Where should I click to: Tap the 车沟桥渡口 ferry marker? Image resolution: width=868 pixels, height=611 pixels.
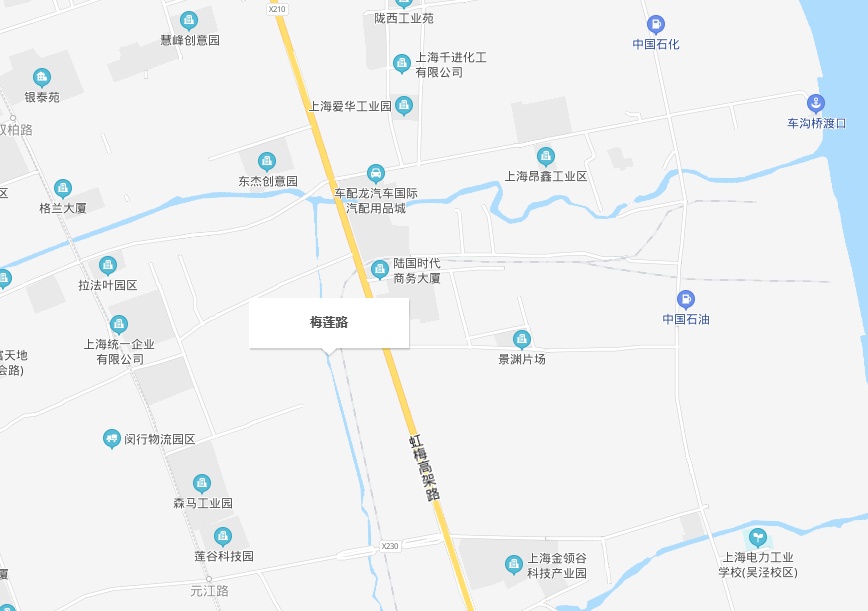coord(815,103)
